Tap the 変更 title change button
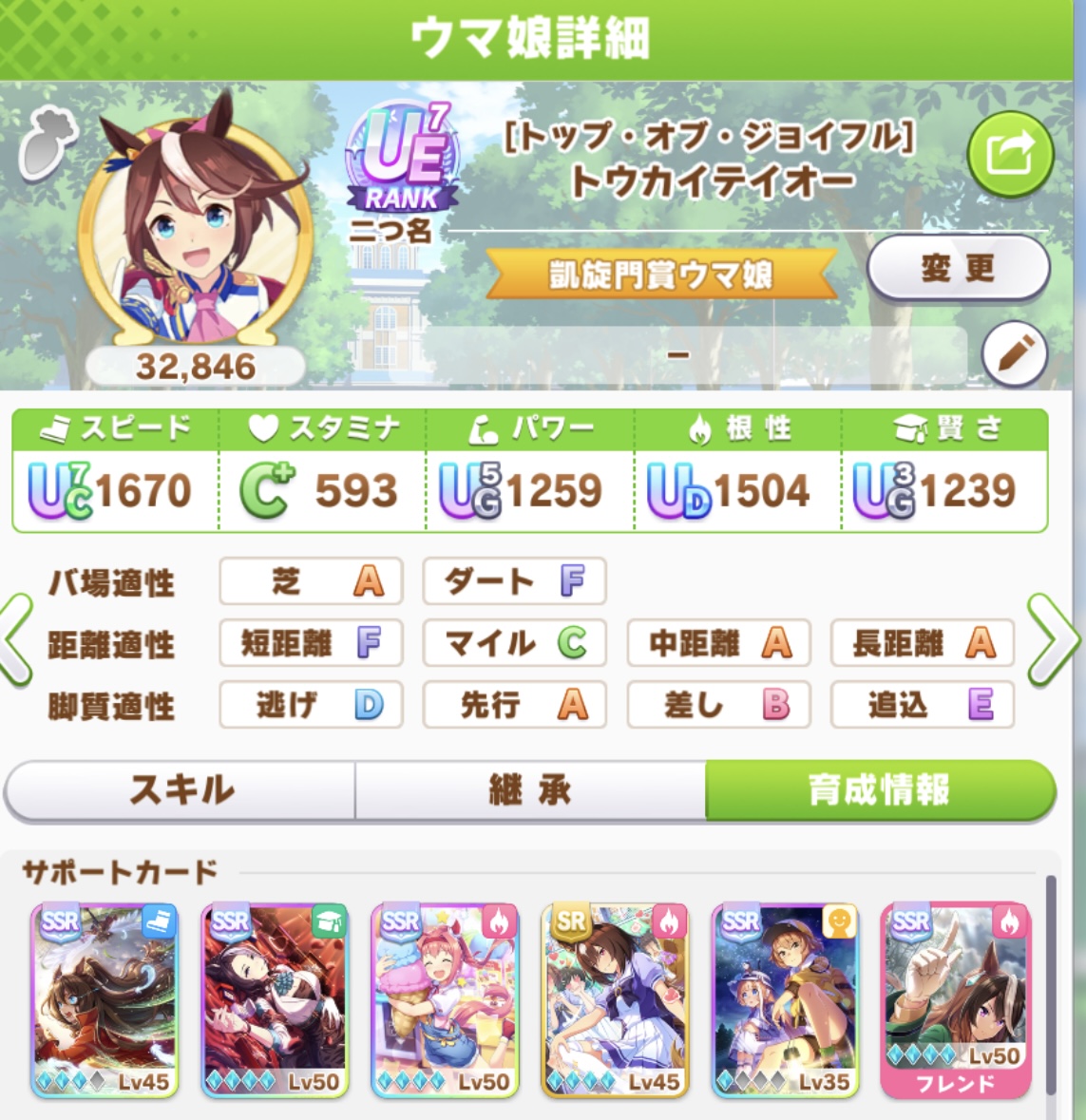Screen dimensions: 1086x1120 pyautogui.click(x=958, y=269)
